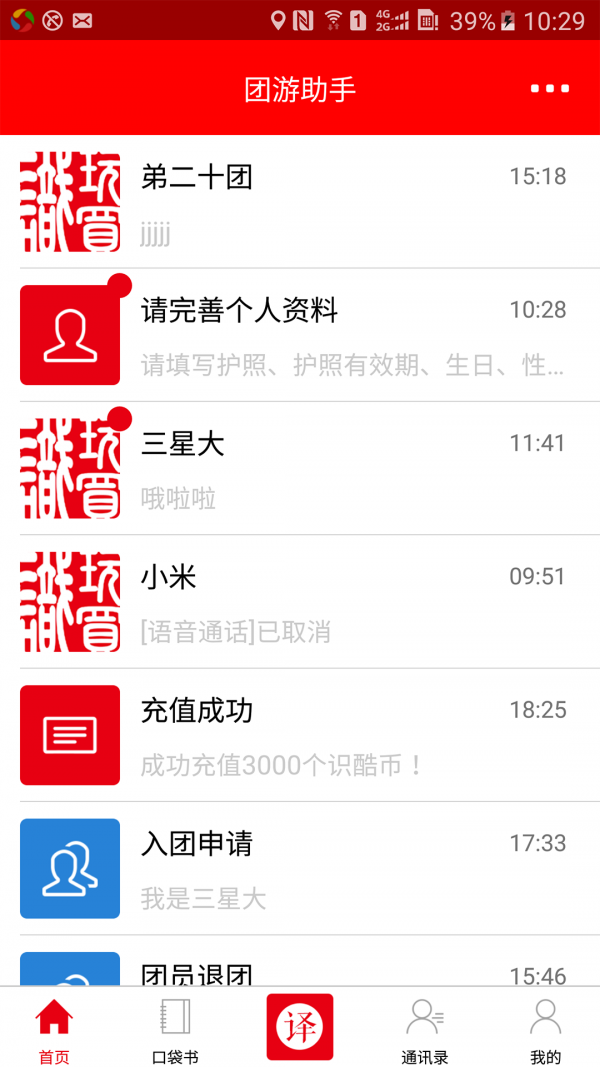The image size is (600, 1067).
Task: Open the conversation with 小米
Action: [300, 602]
